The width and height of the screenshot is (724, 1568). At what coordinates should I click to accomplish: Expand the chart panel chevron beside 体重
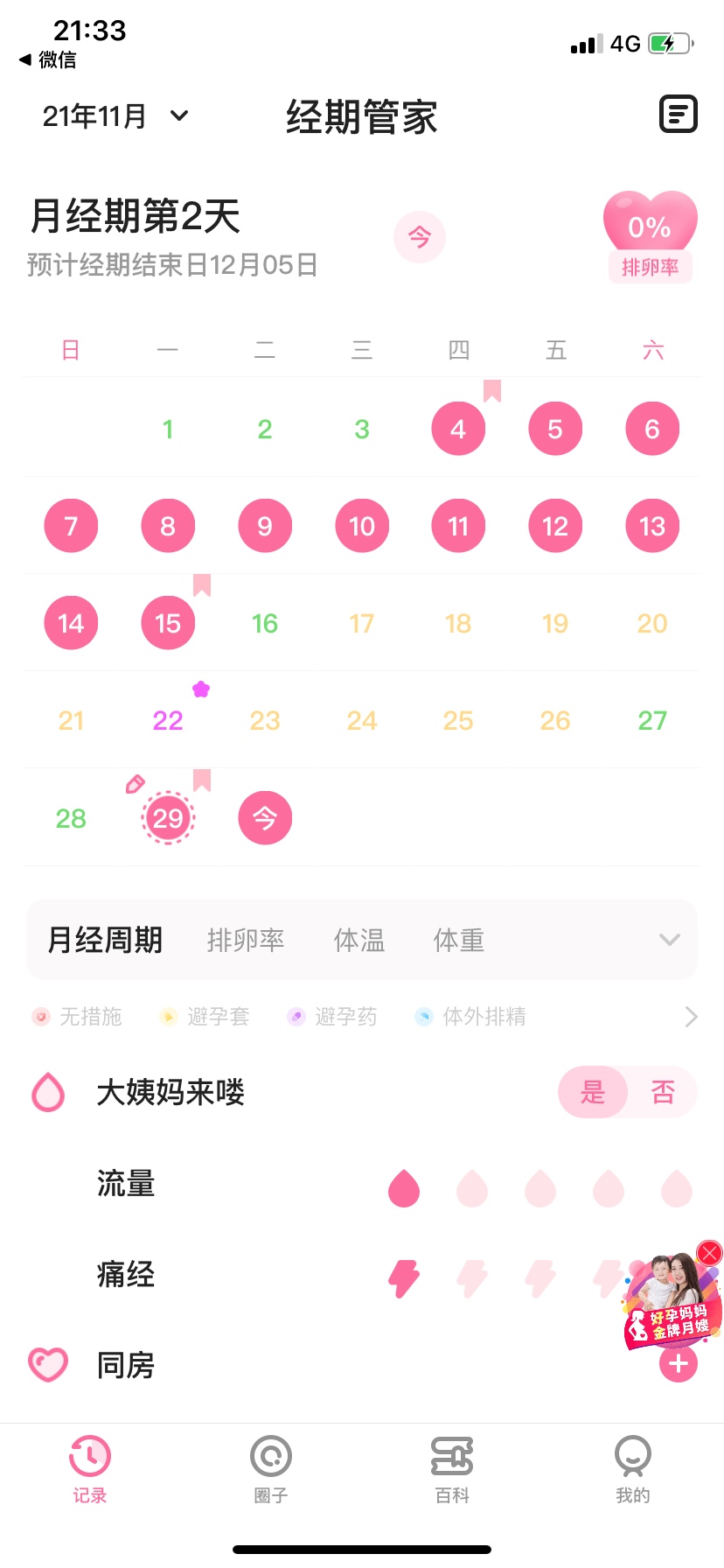(669, 941)
